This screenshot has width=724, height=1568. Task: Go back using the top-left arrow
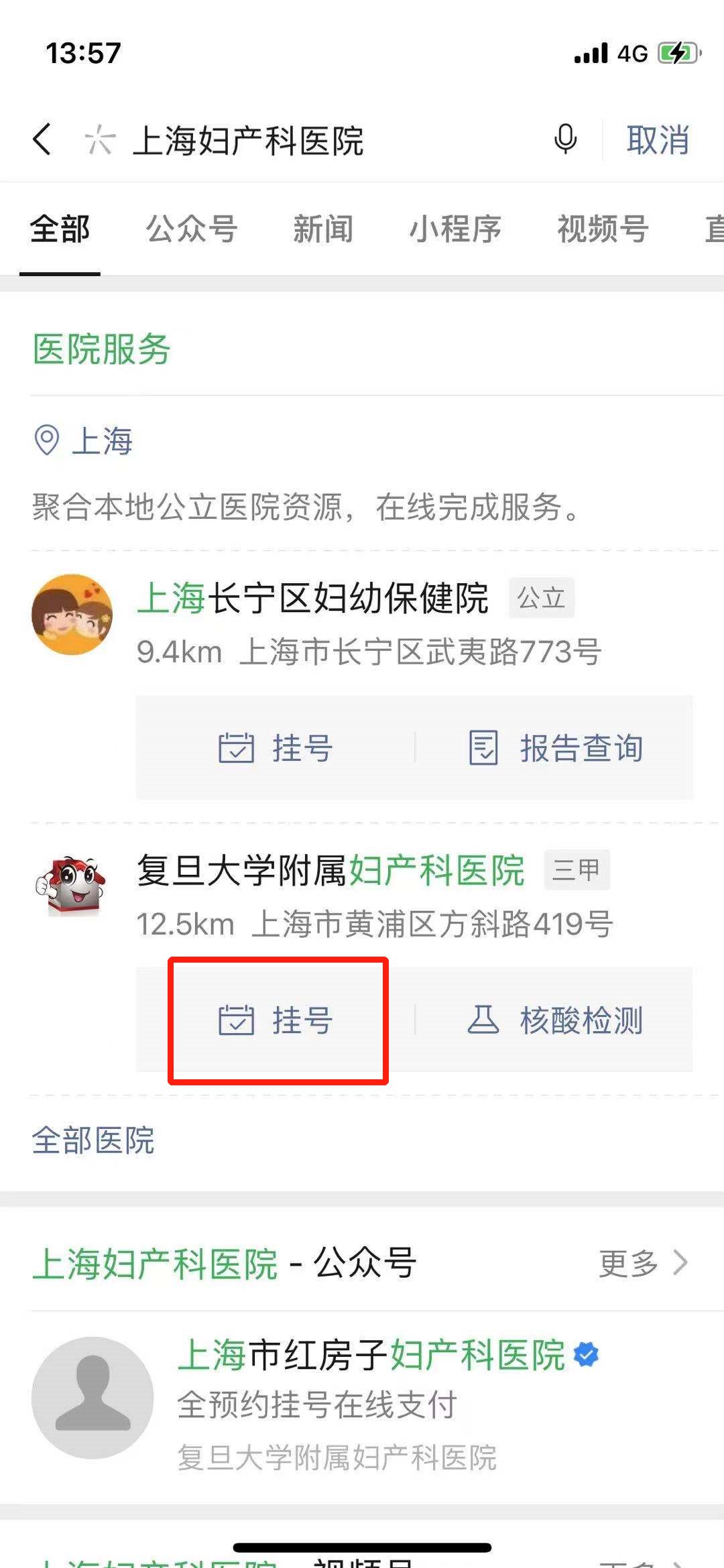[x=42, y=140]
